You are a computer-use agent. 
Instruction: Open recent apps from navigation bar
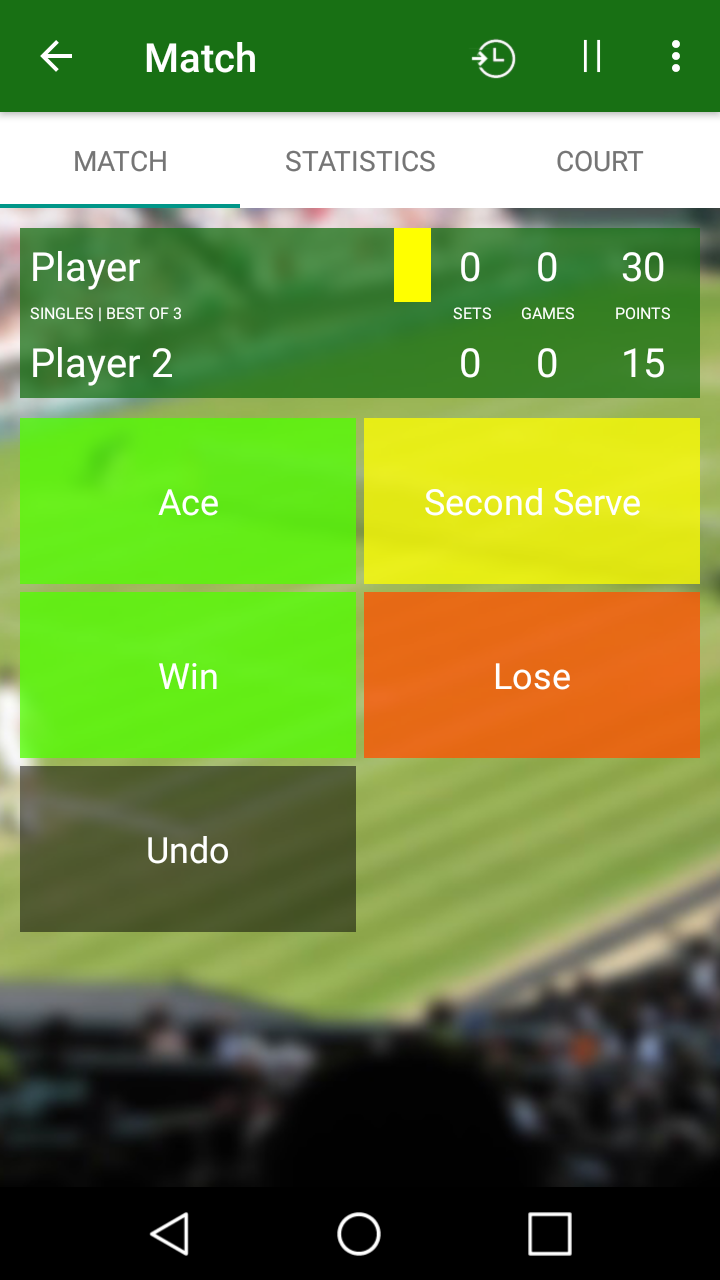[x=549, y=1233]
